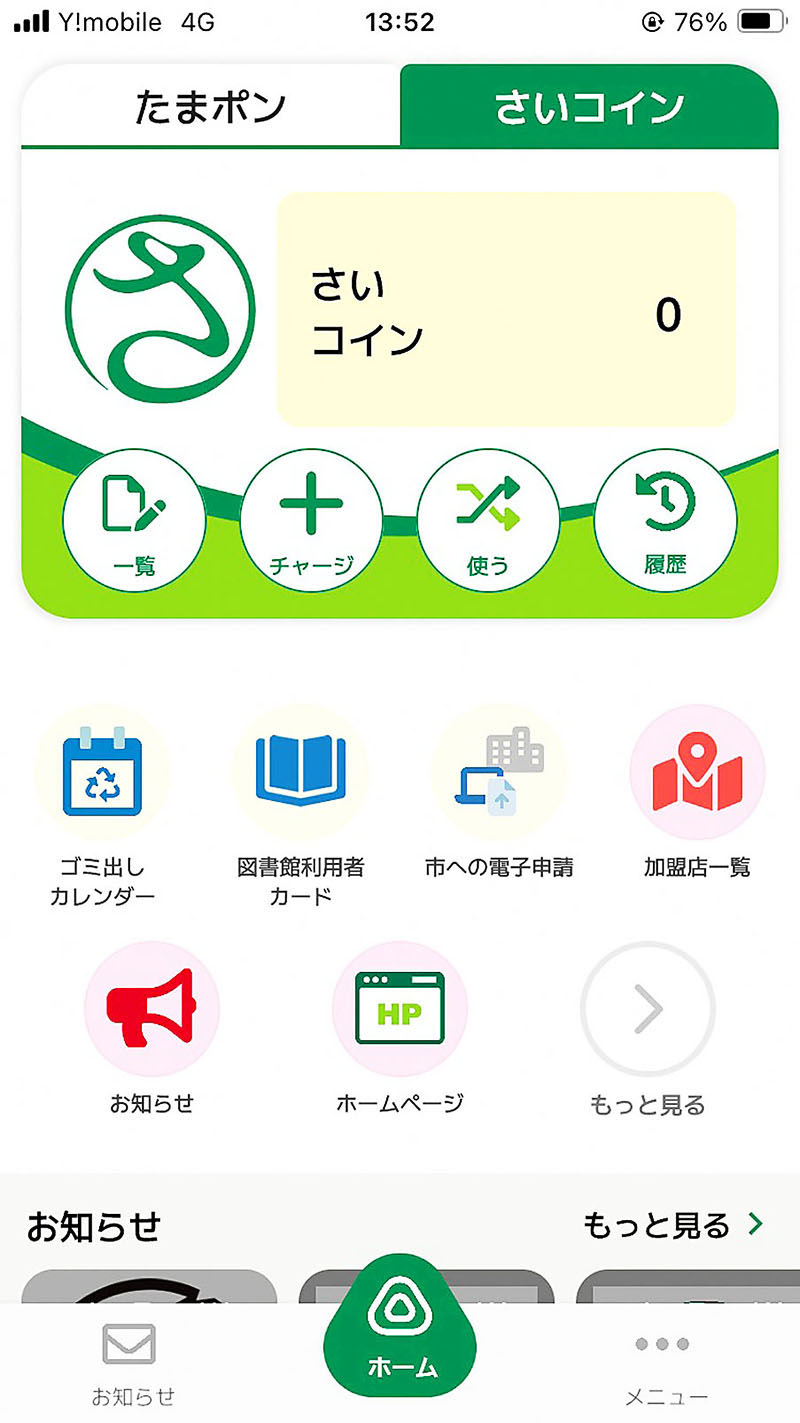
Task: Tap the もっと見る circle arrow
Action: (x=648, y=1010)
